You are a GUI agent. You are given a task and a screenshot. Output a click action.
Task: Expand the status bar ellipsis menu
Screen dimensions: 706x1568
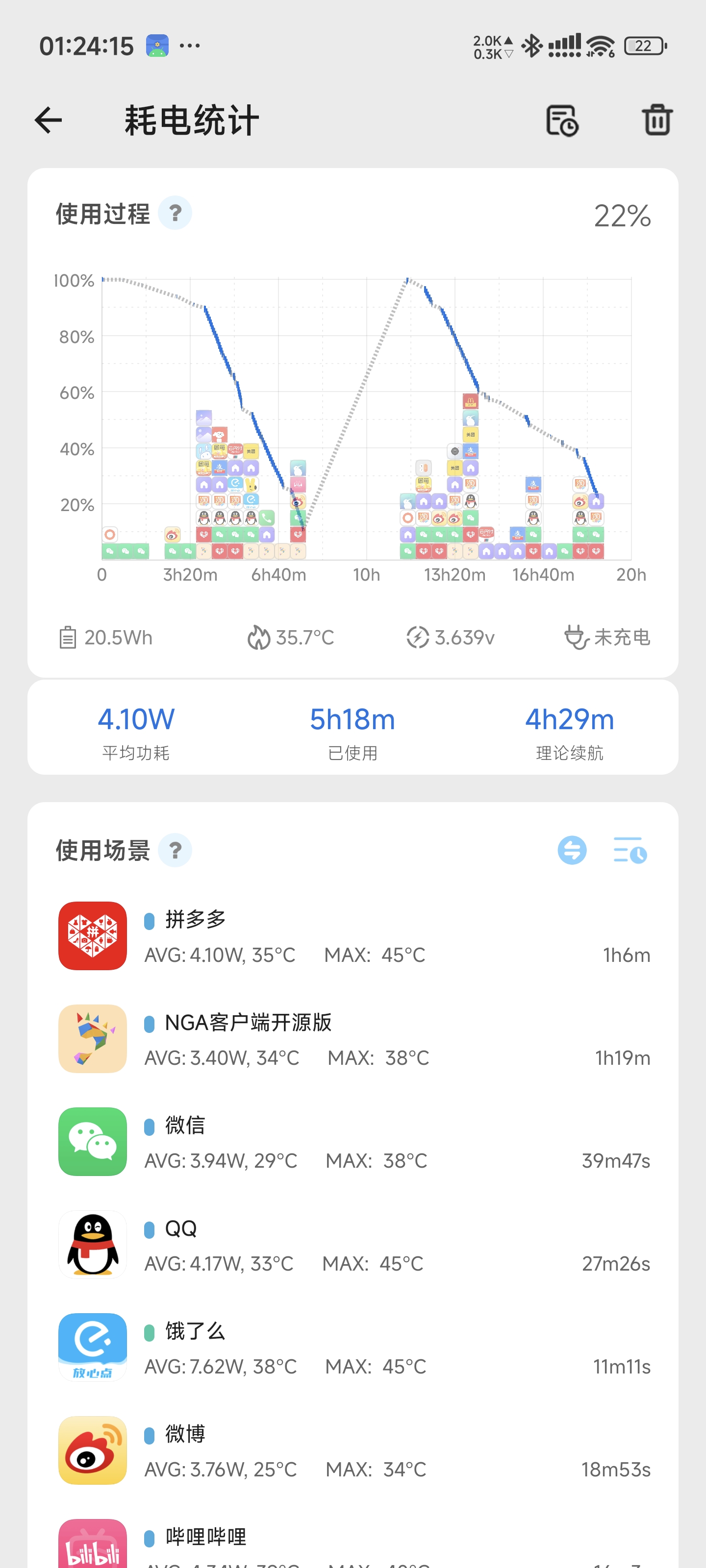click(189, 45)
